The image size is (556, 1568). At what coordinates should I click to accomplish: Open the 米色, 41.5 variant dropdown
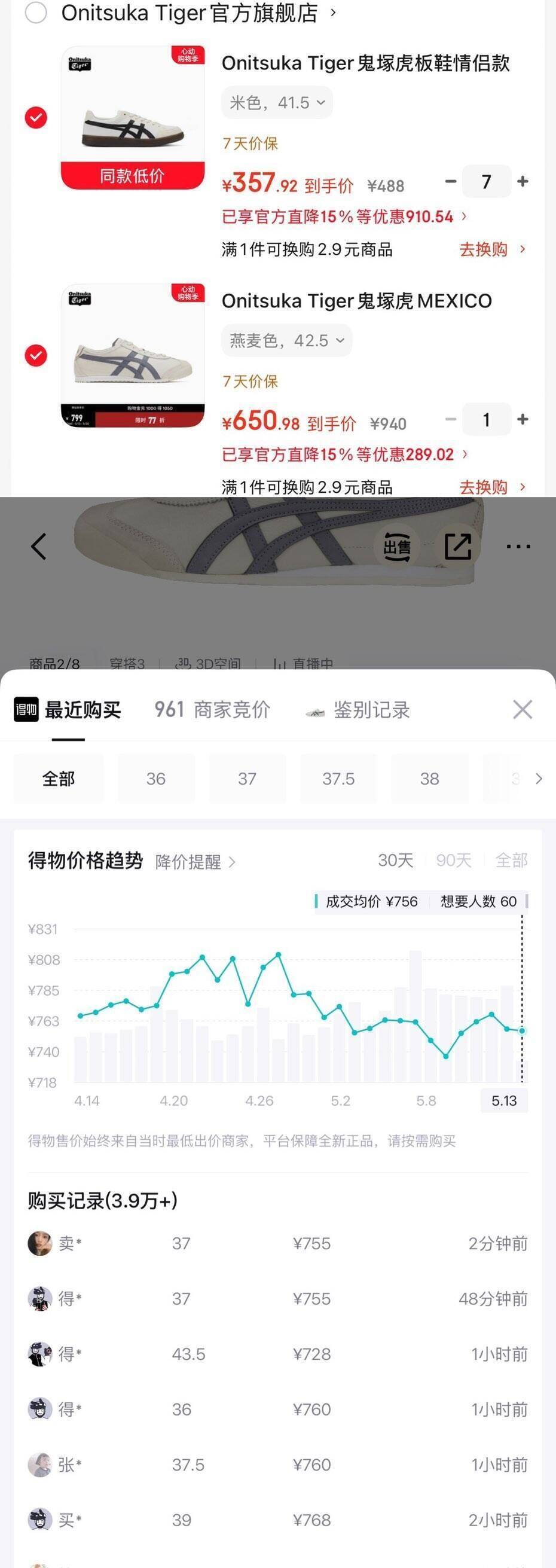(x=277, y=103)
